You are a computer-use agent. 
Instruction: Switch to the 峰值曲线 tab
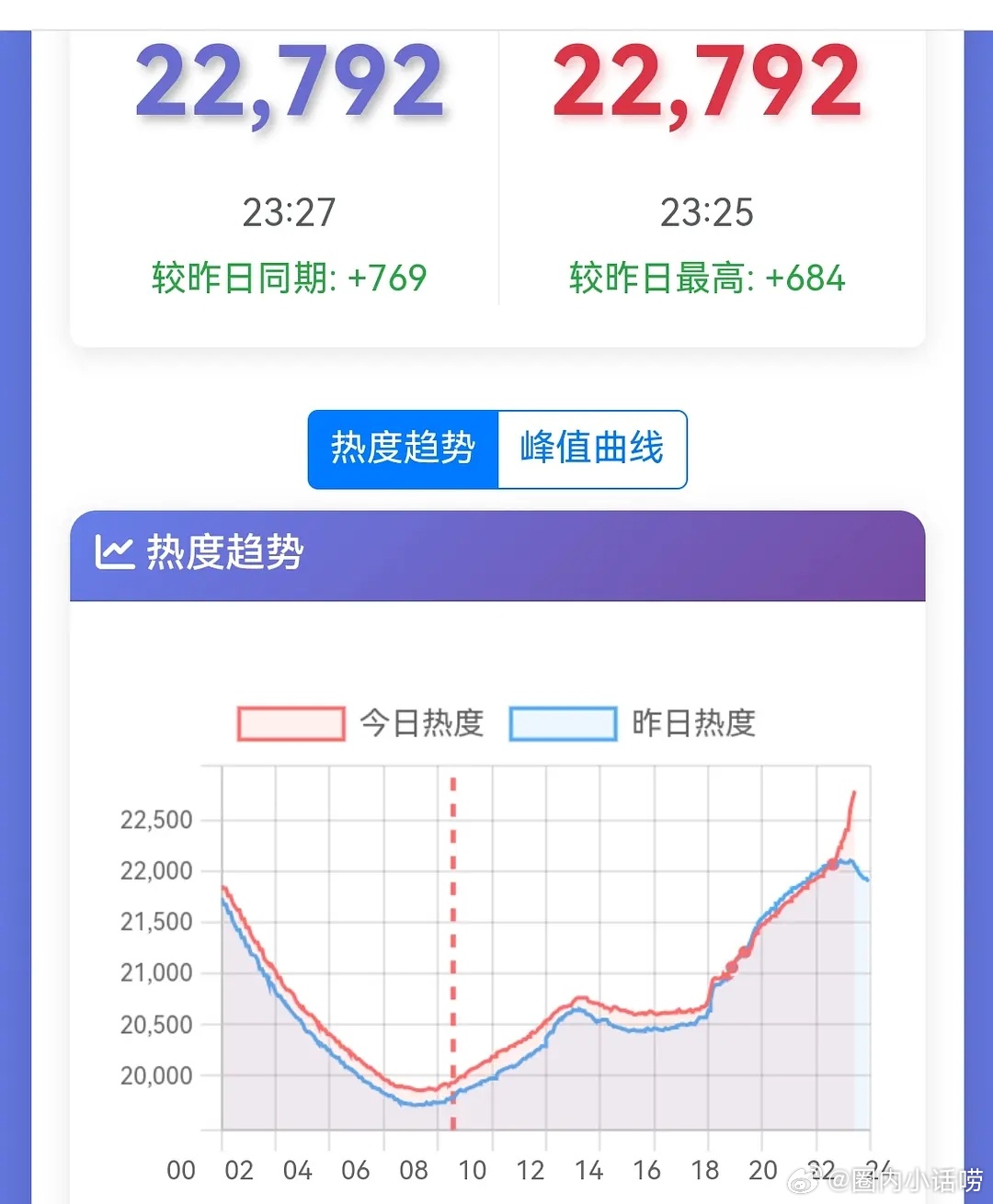(591, 449)
